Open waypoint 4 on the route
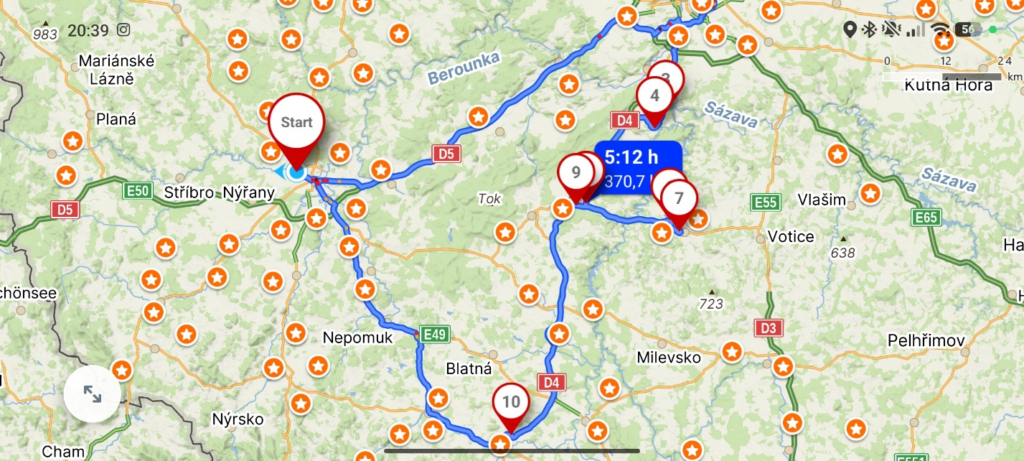Image resolution: width=1024 pixels, height=461 pixels. tap(654, 97)
